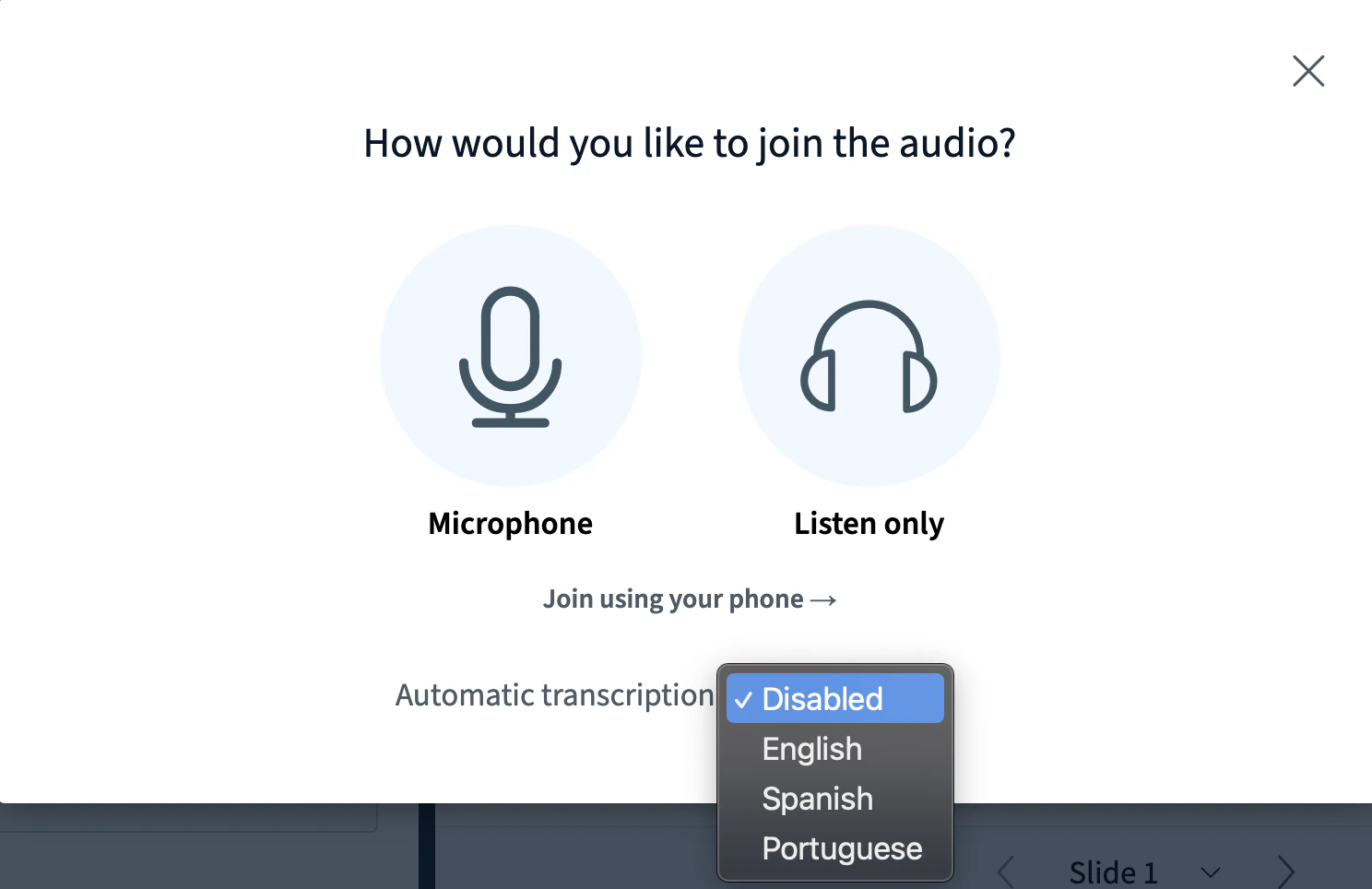
Task: Keep transcription set to Disabled
Action: [x=834, y=699]
